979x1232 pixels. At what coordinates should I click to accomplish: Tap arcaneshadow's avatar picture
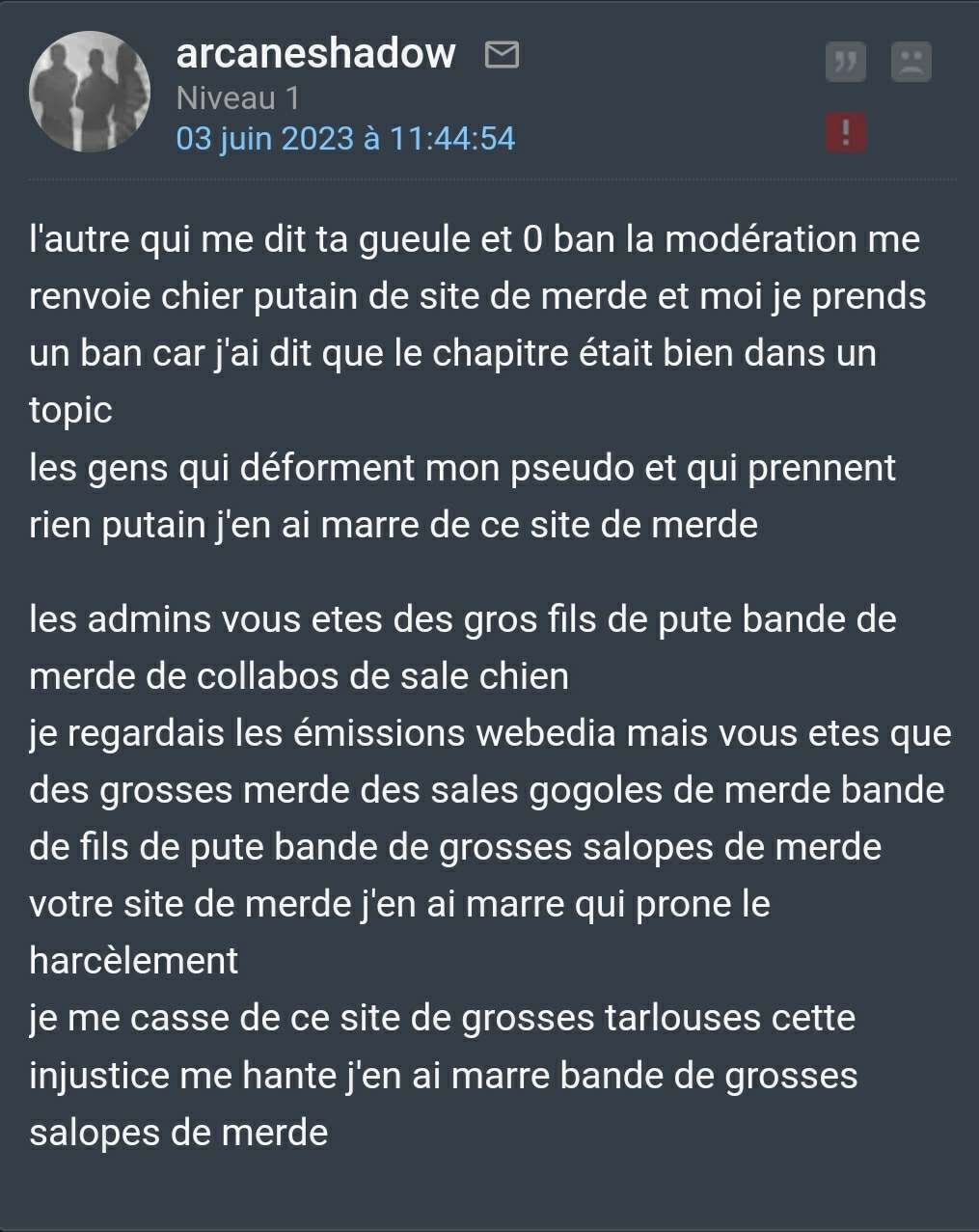pos(90,92)
